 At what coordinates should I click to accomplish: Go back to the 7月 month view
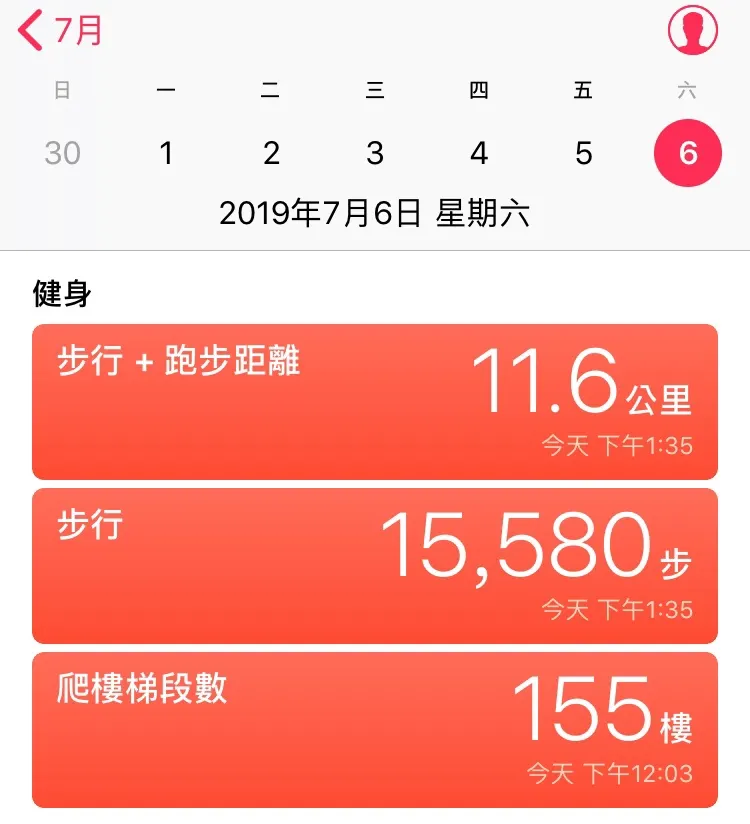(x=60, y=31)
